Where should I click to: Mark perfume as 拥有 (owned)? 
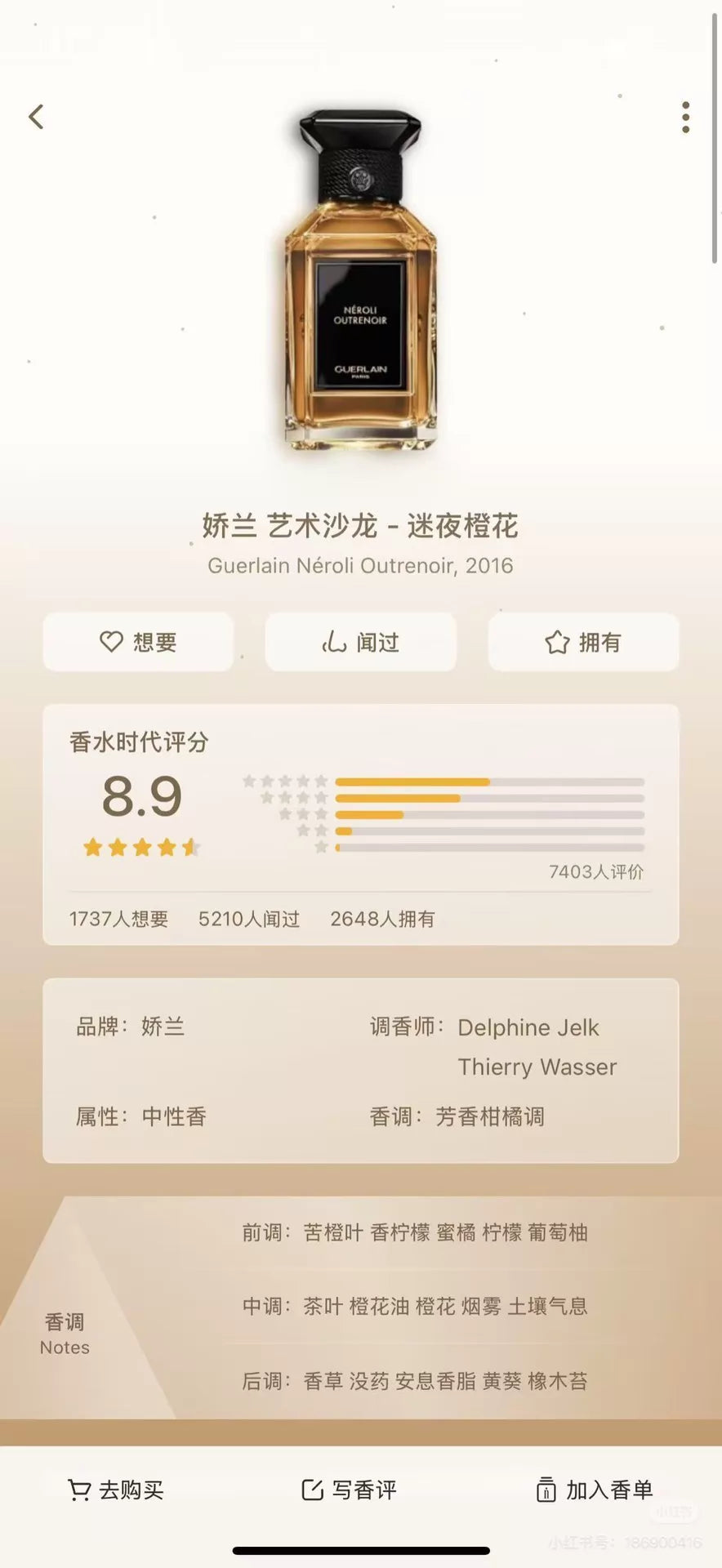pos(583,642)
